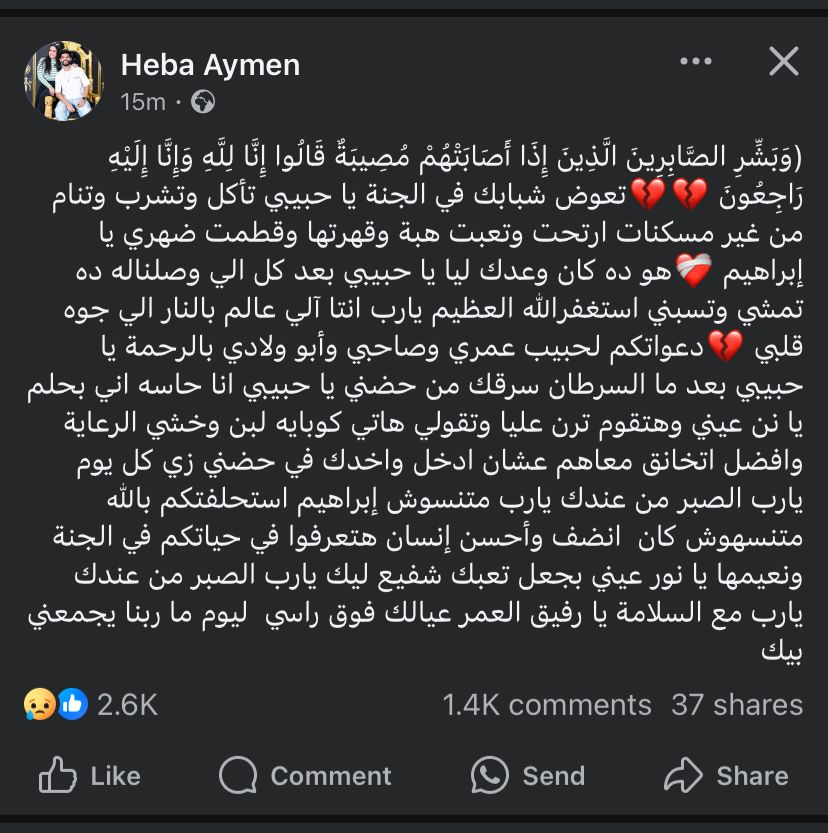
Task: Click the Like thumbs-up icon
Action: click(57, 775)
